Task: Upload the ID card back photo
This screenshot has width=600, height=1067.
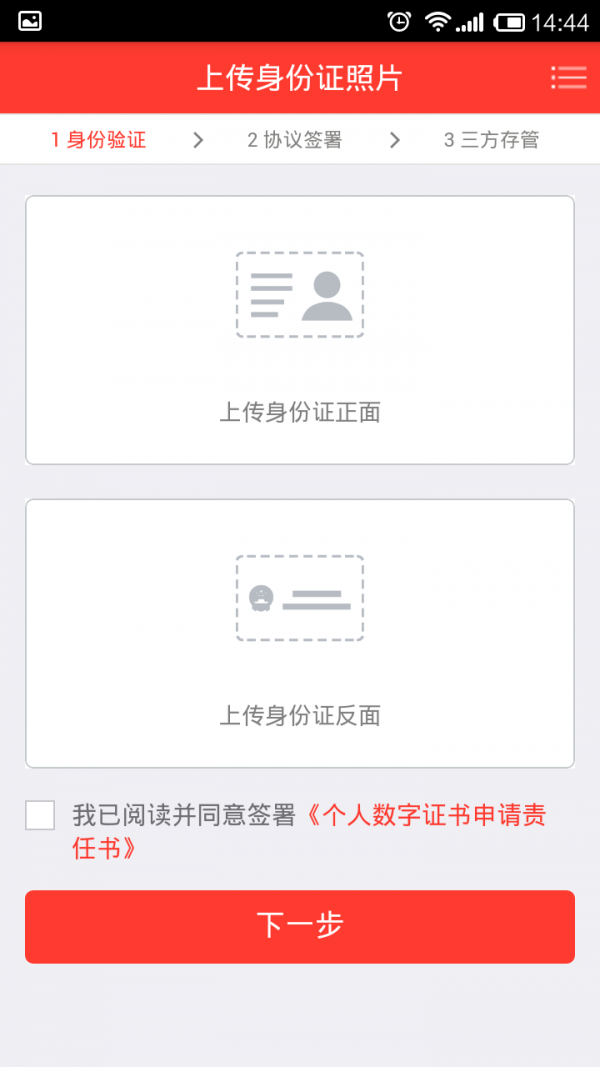Action: pyautogui.click(x=300, y=634)
